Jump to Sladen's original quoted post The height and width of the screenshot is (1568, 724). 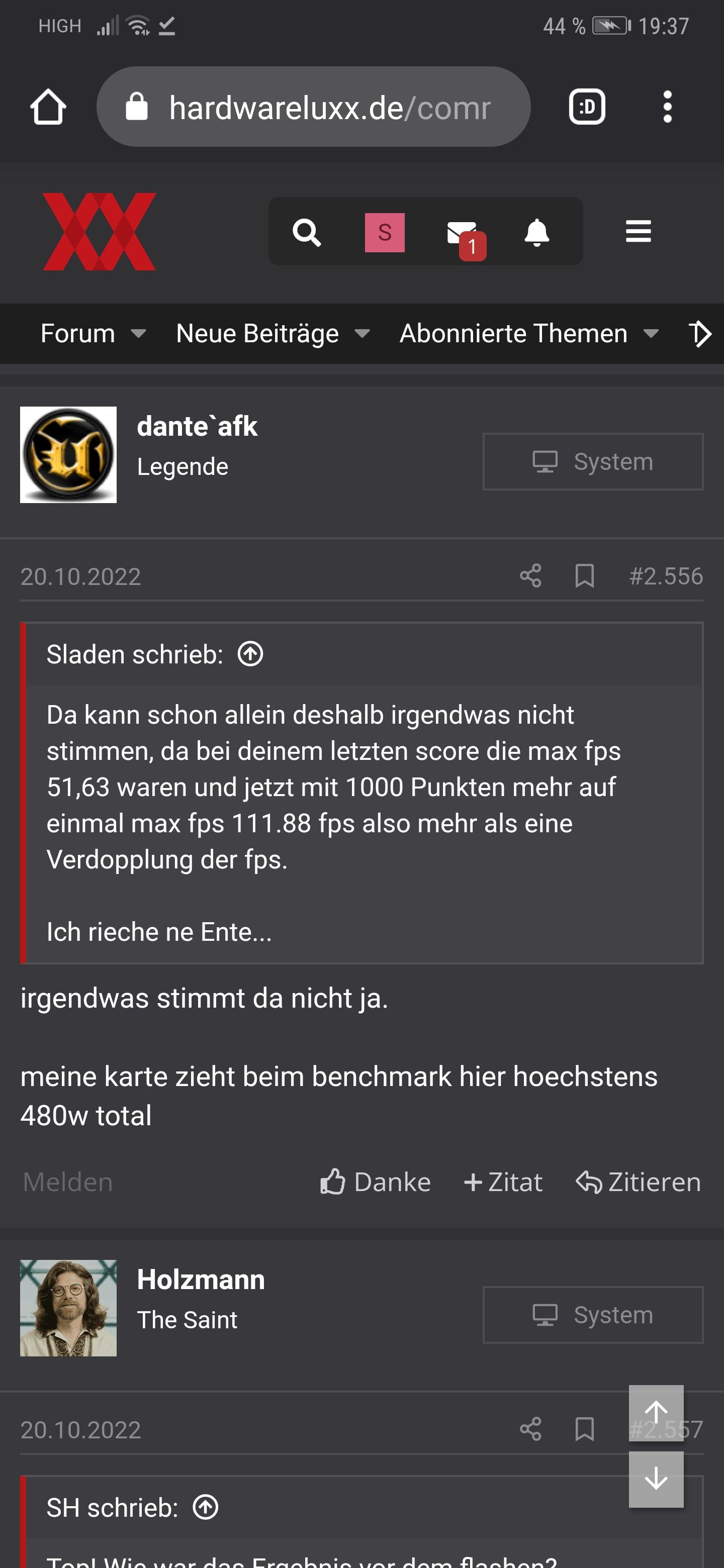tap(250, 654)
